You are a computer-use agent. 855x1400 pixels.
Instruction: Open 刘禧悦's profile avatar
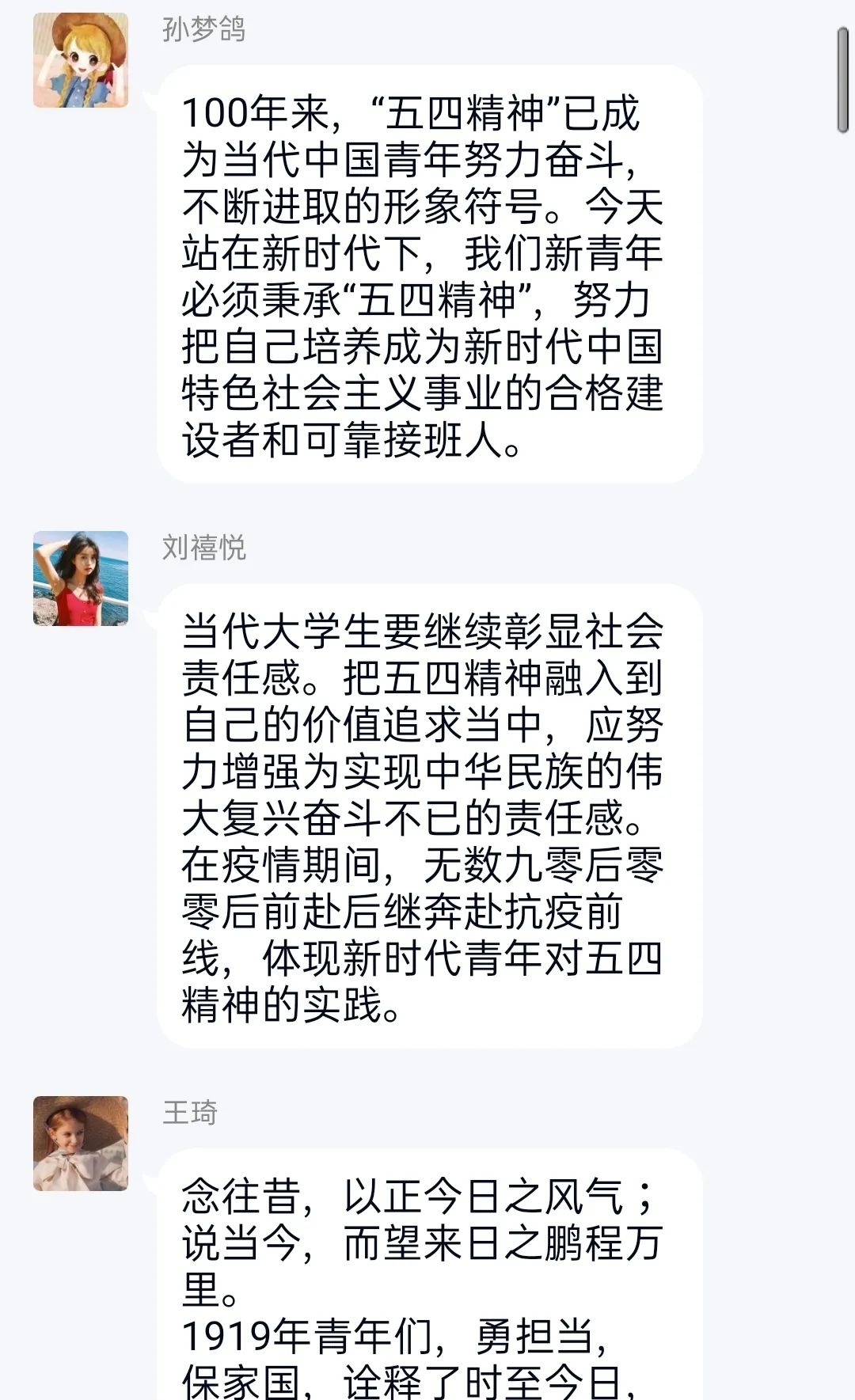80,579
